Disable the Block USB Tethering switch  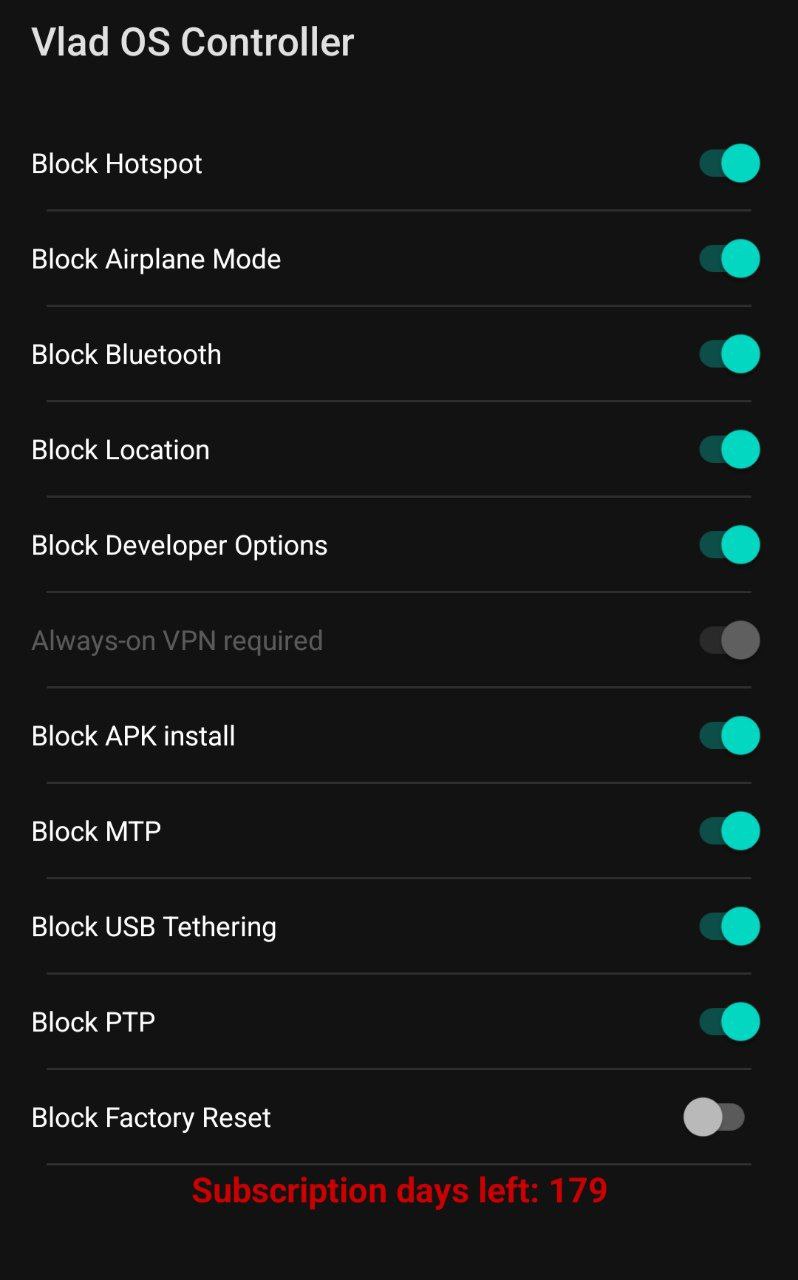pyautogui.click(x=729, y=927)
